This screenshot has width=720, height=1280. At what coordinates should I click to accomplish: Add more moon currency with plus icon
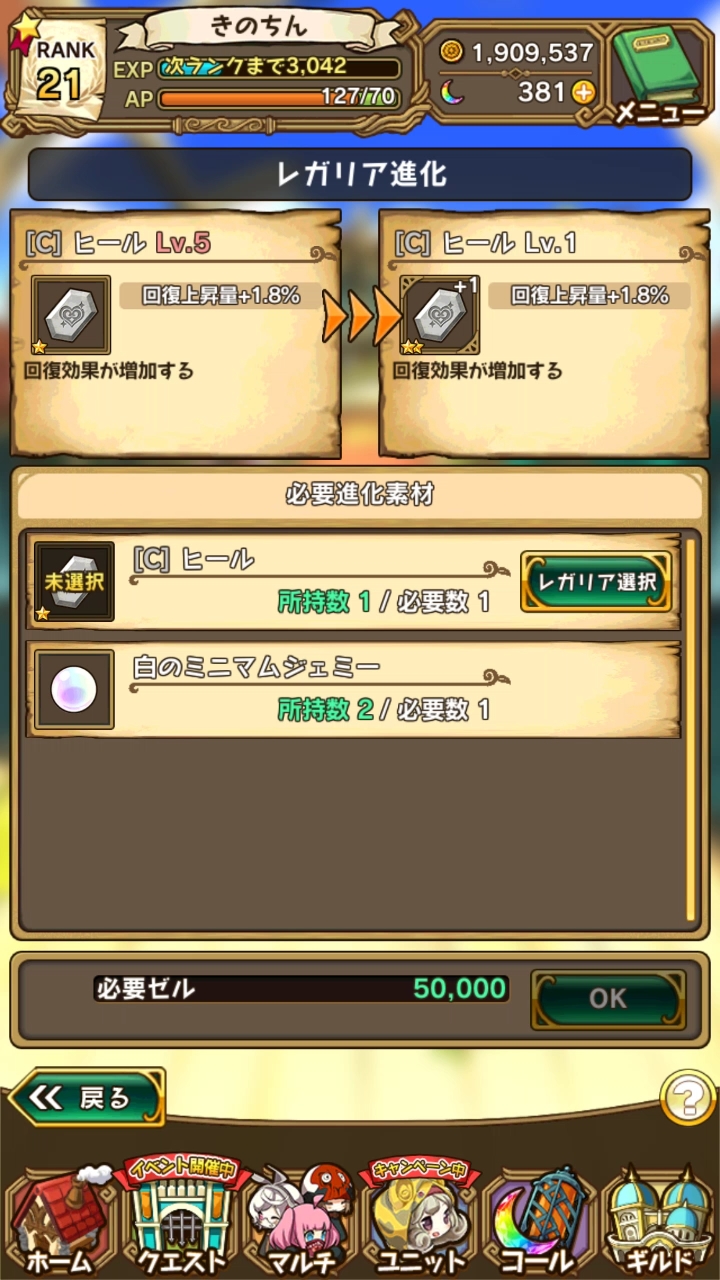[582, 93]
